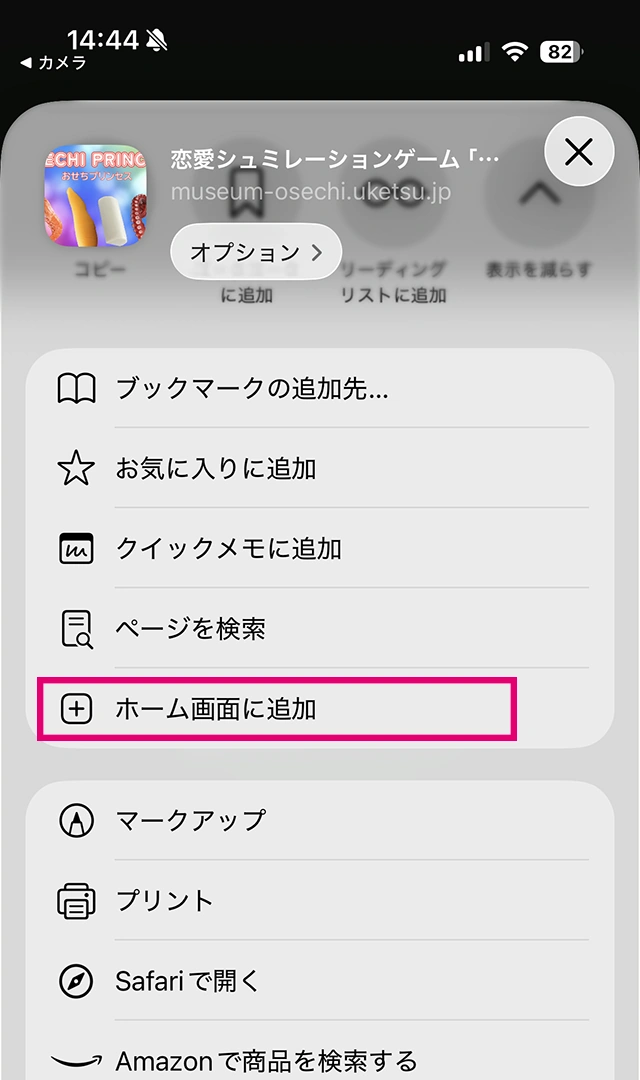The width and height of the screenshot is (640, 1080).
Task: Open ページを検索 to find on page
Action: coord(320,628)
